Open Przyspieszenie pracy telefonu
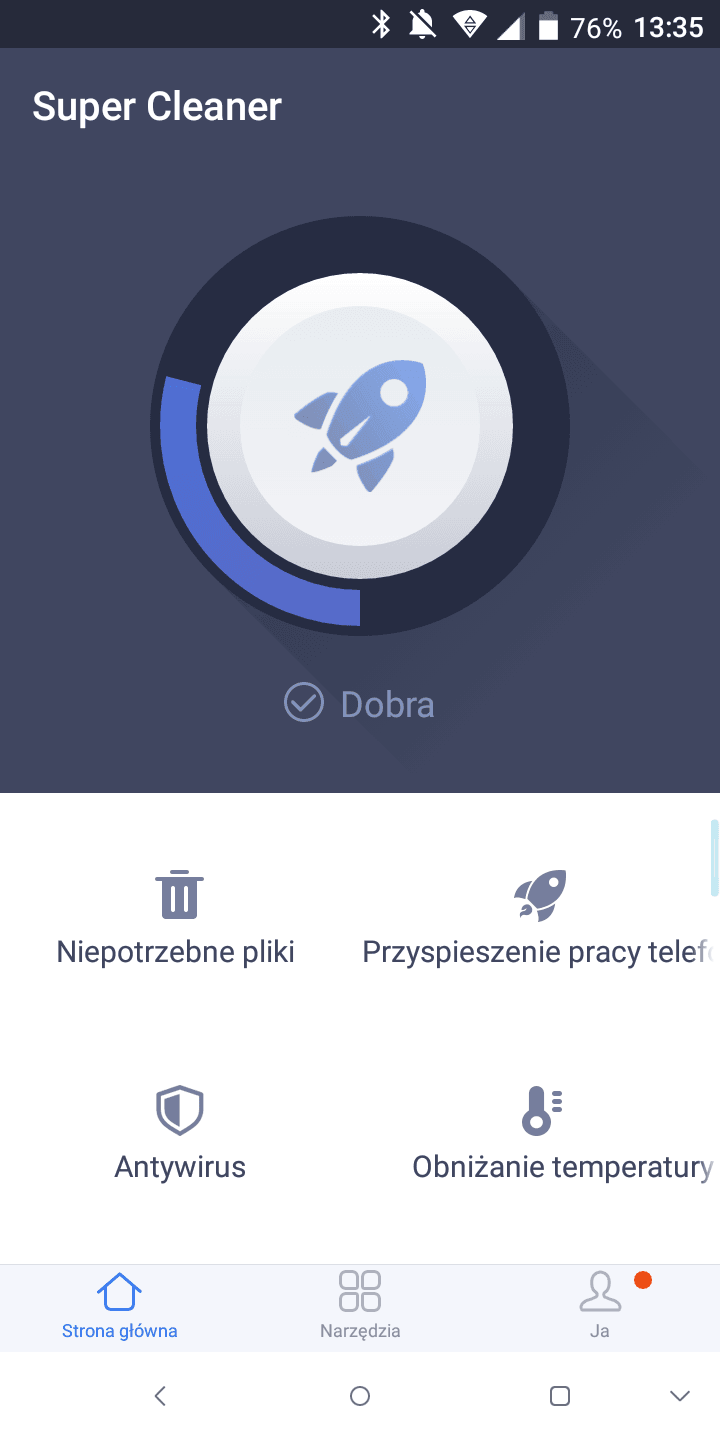The height and width of the screenshot is (1440, 720). [540, 919]
